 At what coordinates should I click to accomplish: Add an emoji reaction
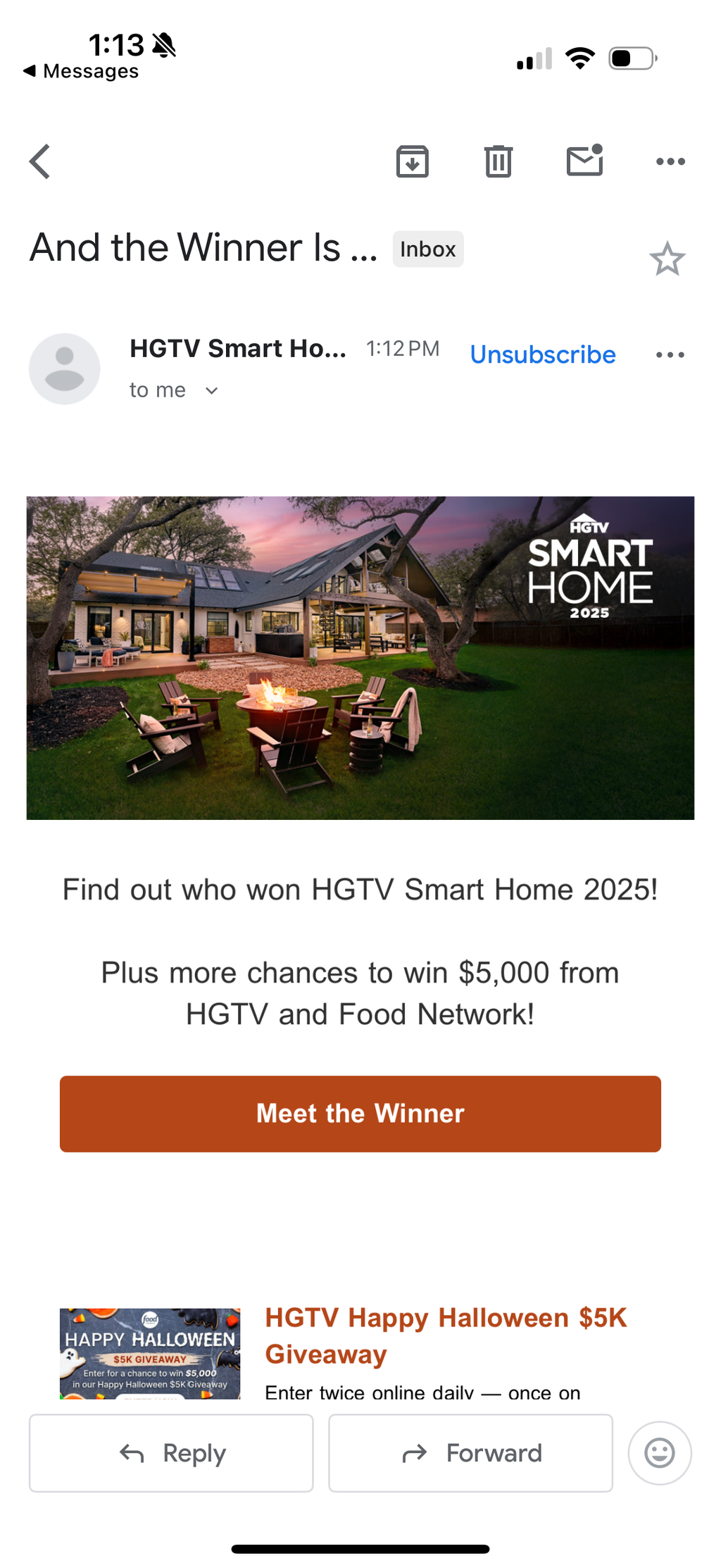point(659,1453)
